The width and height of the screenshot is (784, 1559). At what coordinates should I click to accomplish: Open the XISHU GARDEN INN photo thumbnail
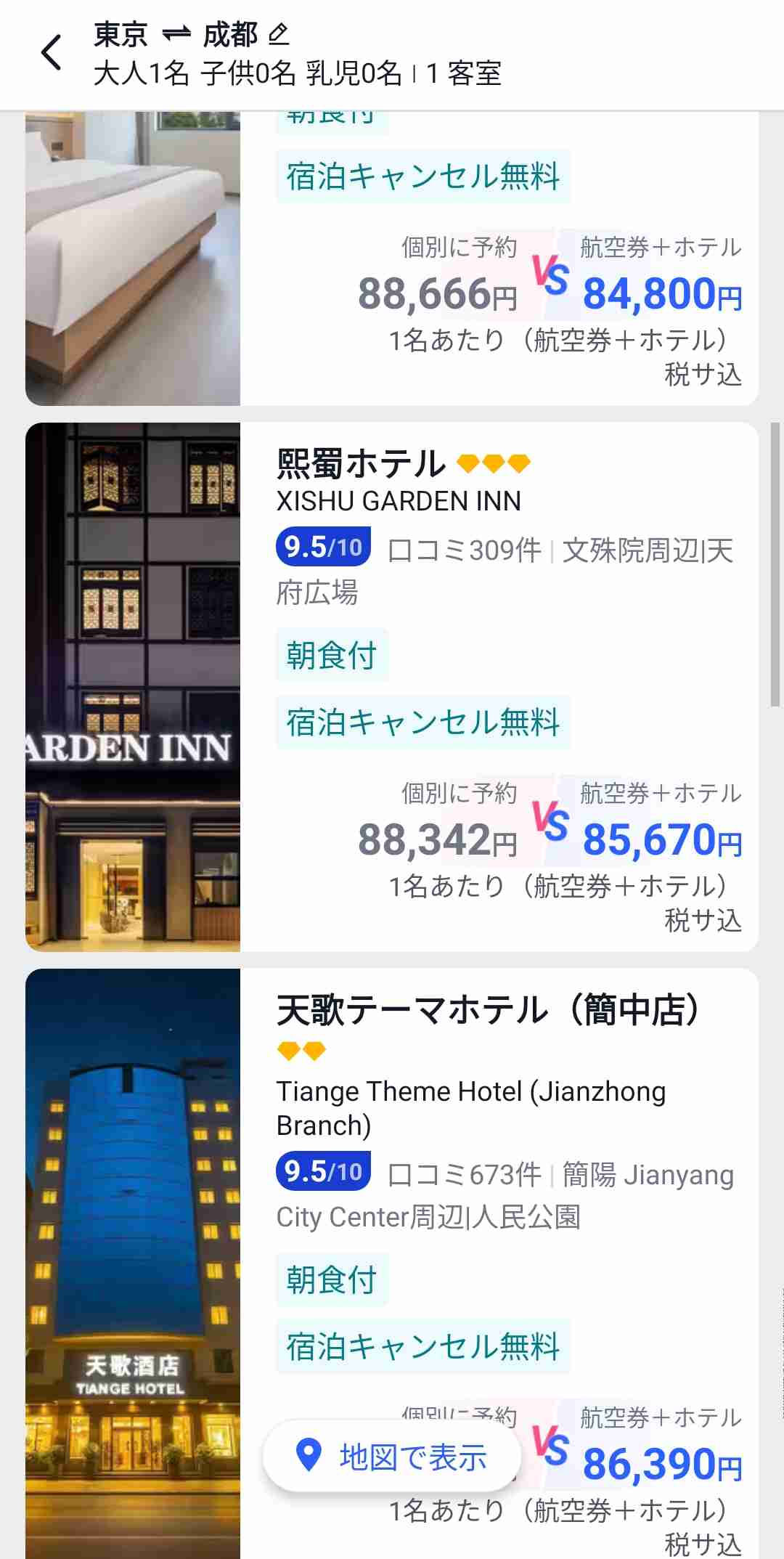(133, 687)
